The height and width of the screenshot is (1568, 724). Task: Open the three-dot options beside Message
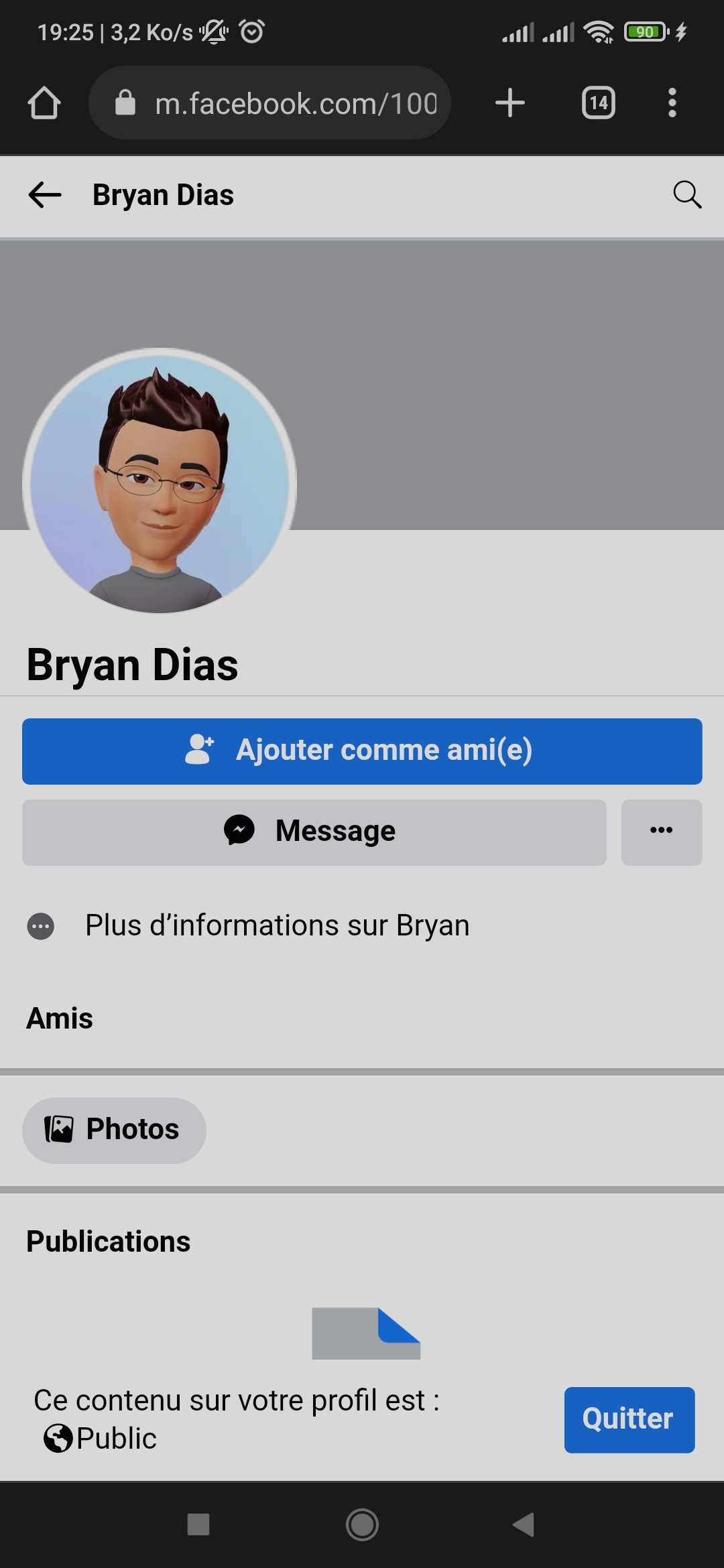point(662,832)
